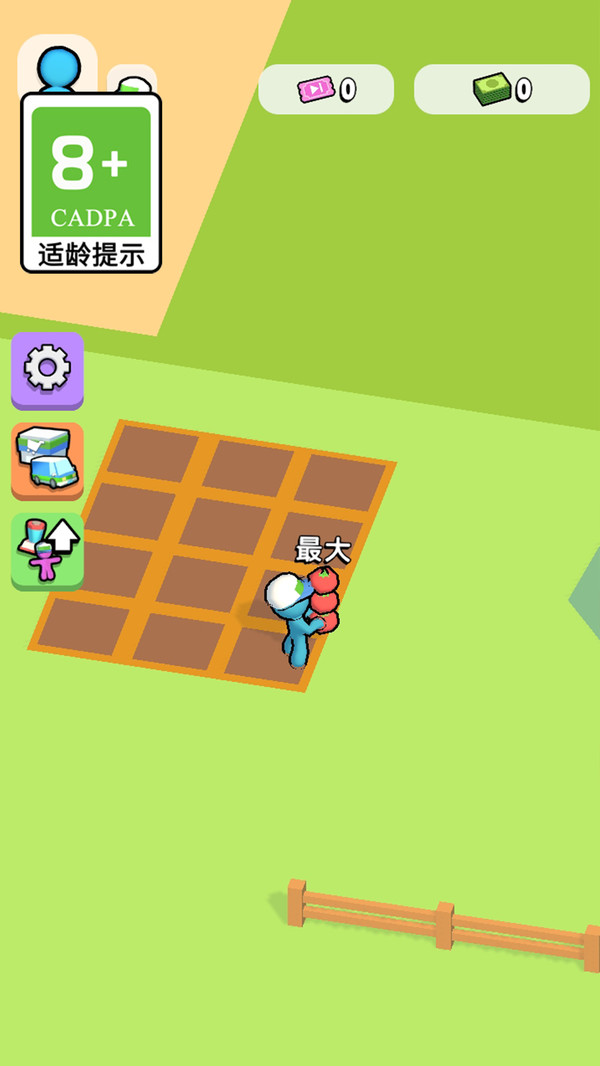Open the delivery truck menu

47,460
